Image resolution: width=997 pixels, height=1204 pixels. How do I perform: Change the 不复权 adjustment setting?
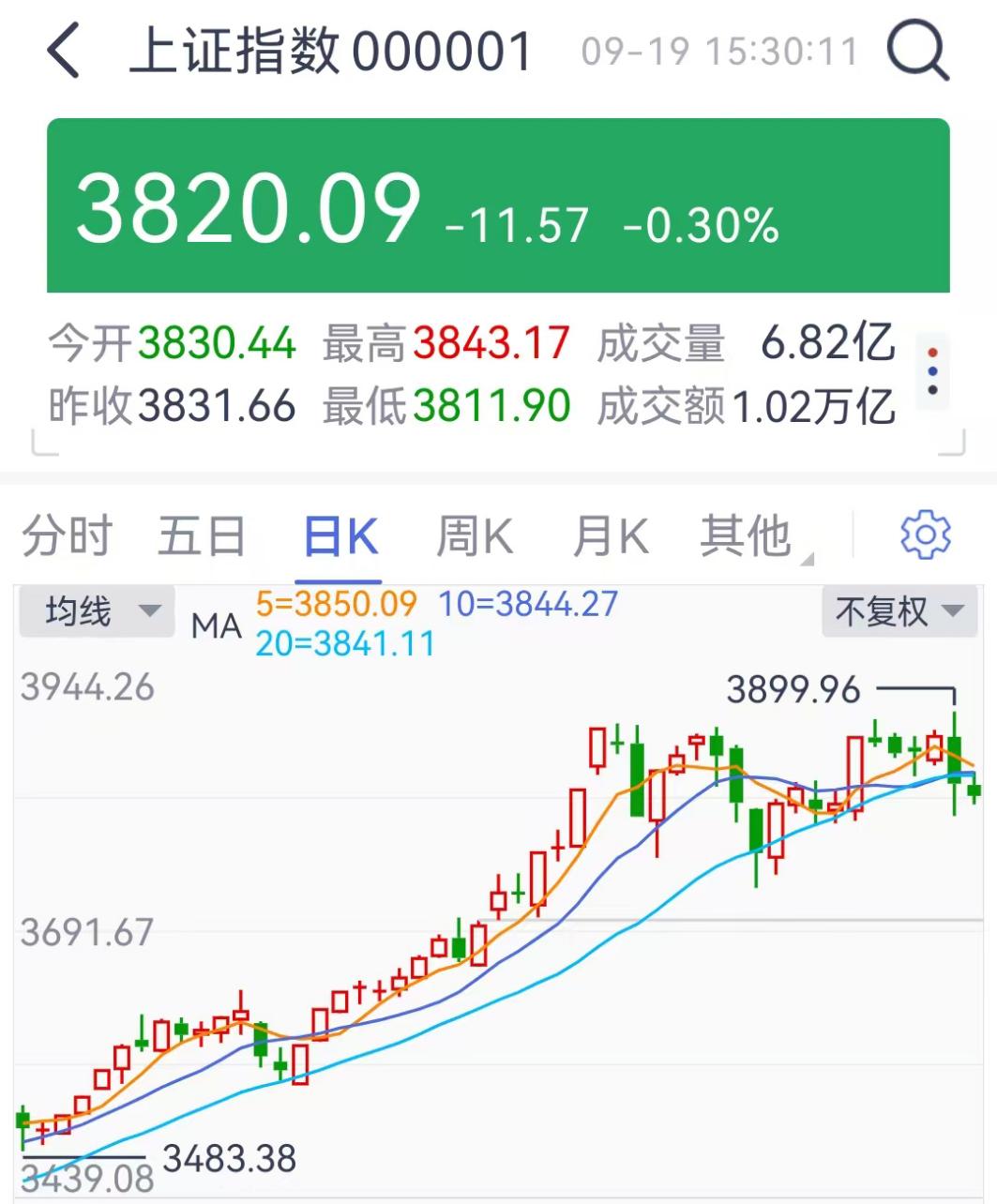click(898, 612)
